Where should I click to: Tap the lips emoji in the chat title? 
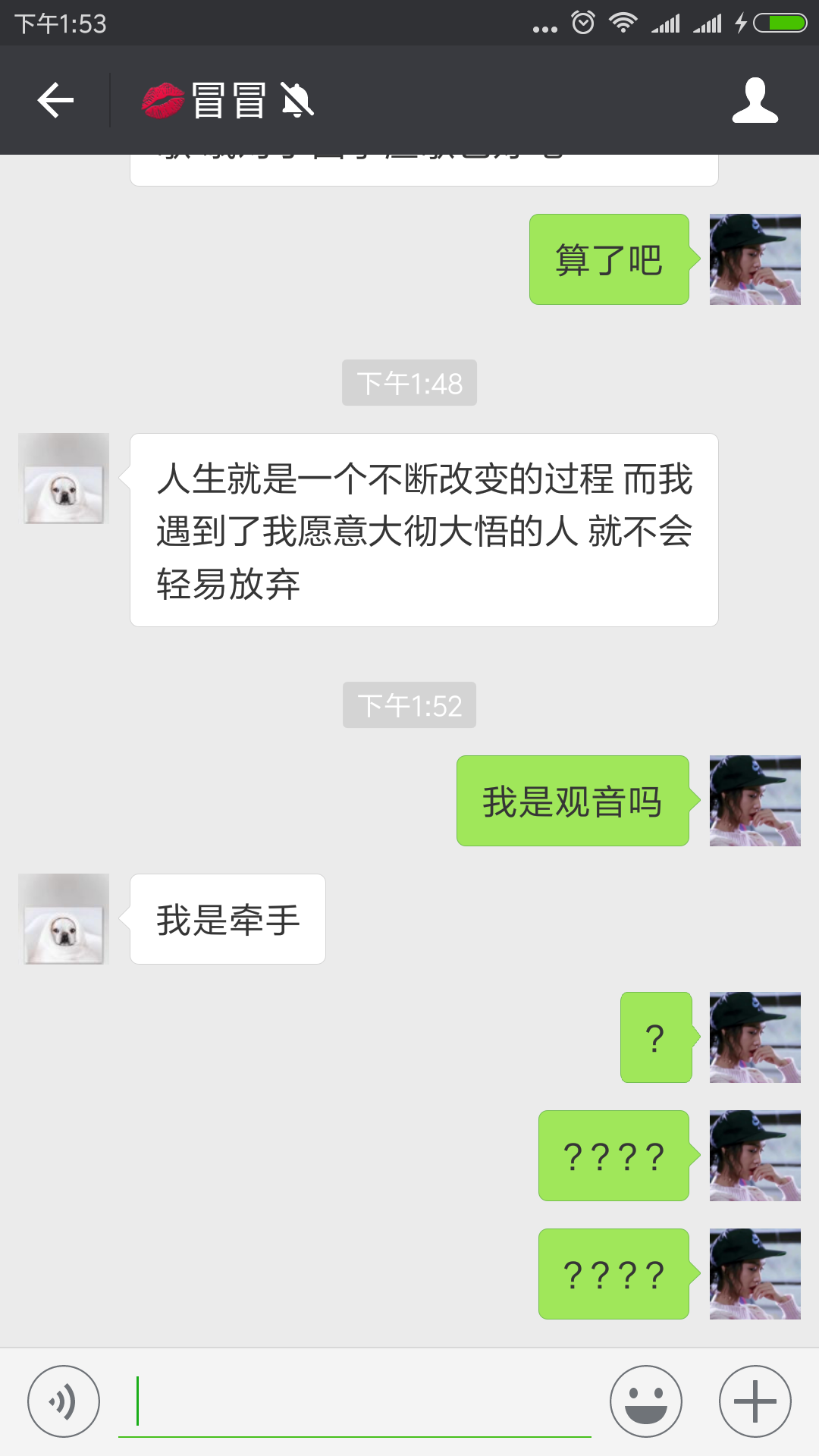(x=162, y=101)
